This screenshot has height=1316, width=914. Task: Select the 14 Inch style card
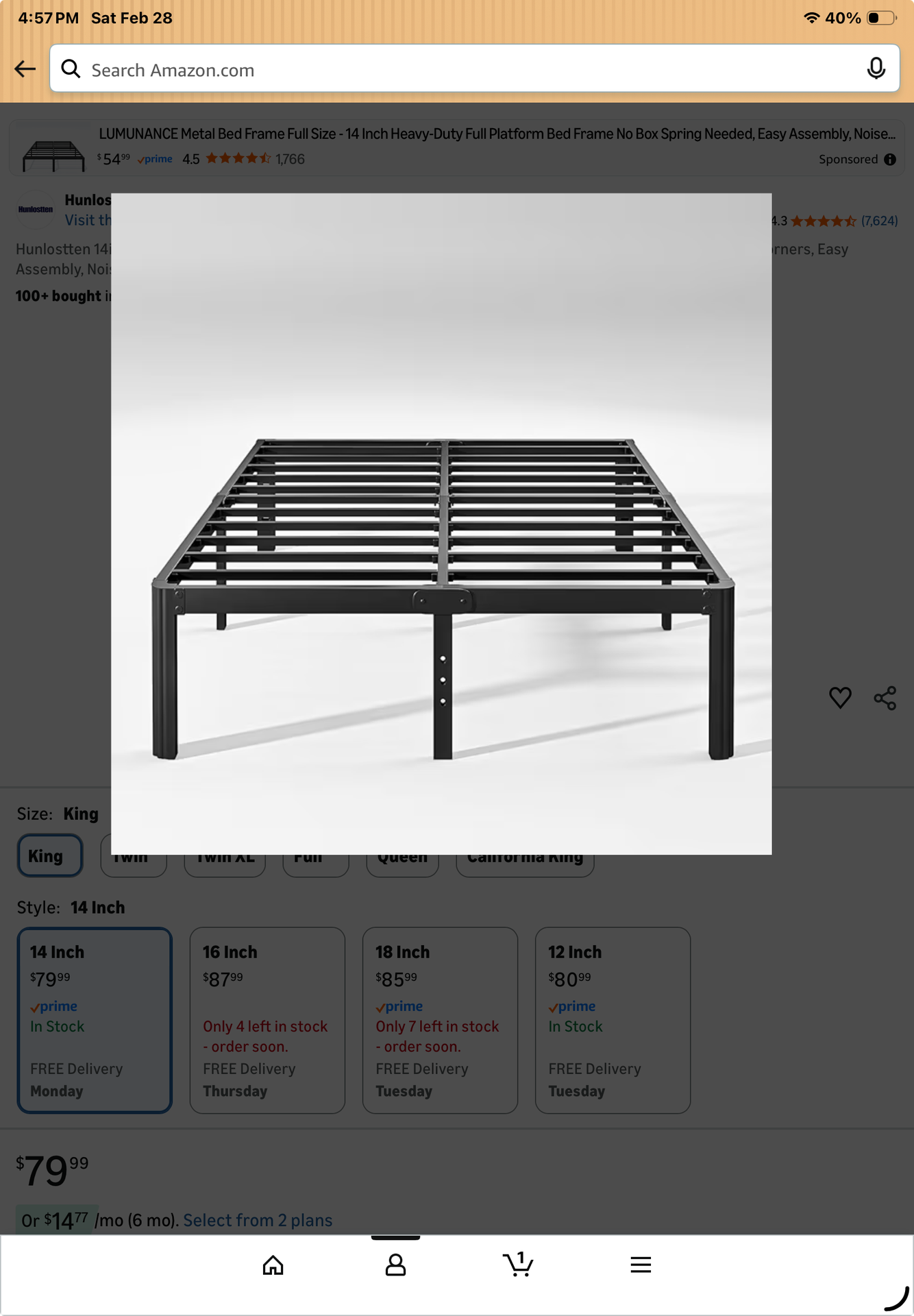click(95, 1020)
